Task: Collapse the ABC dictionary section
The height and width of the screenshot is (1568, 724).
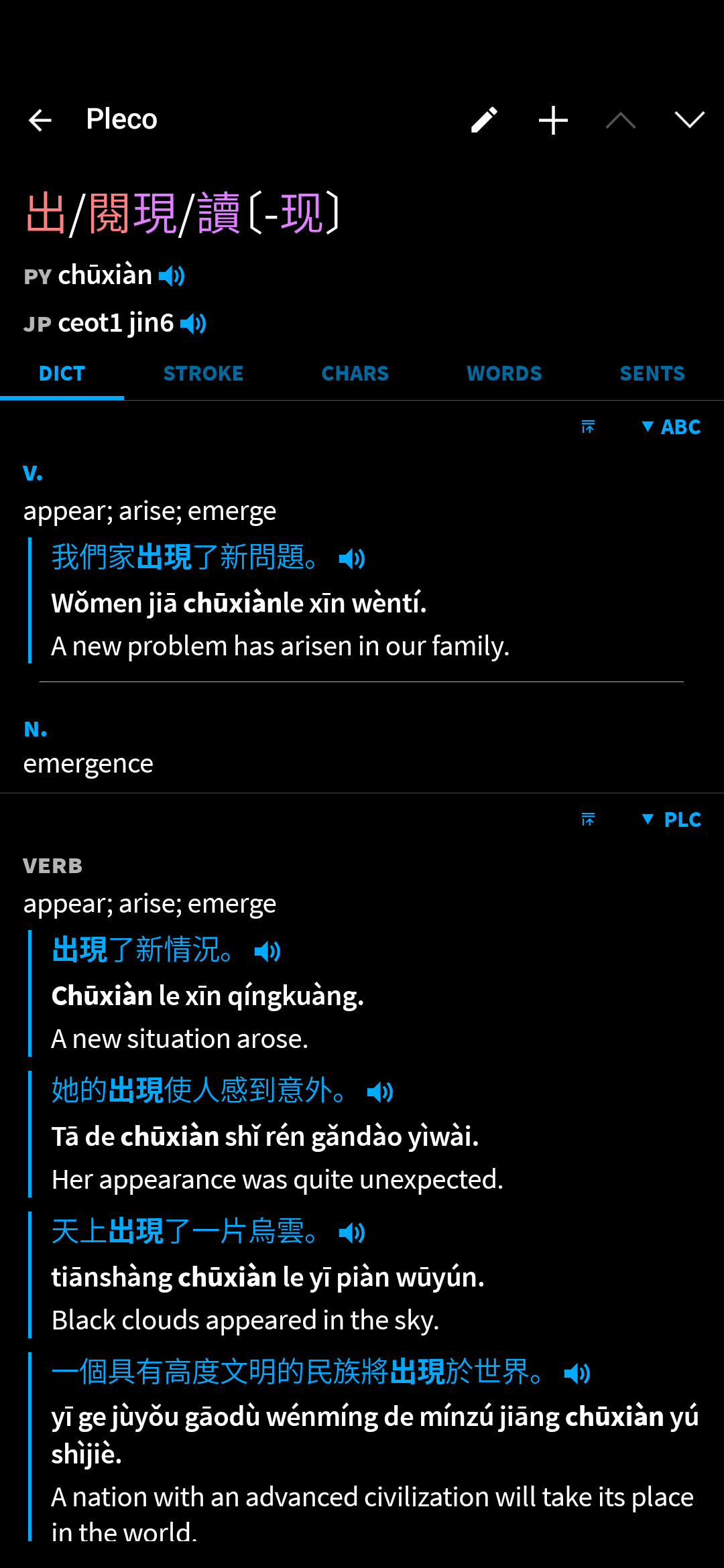Action: (672, 427)
